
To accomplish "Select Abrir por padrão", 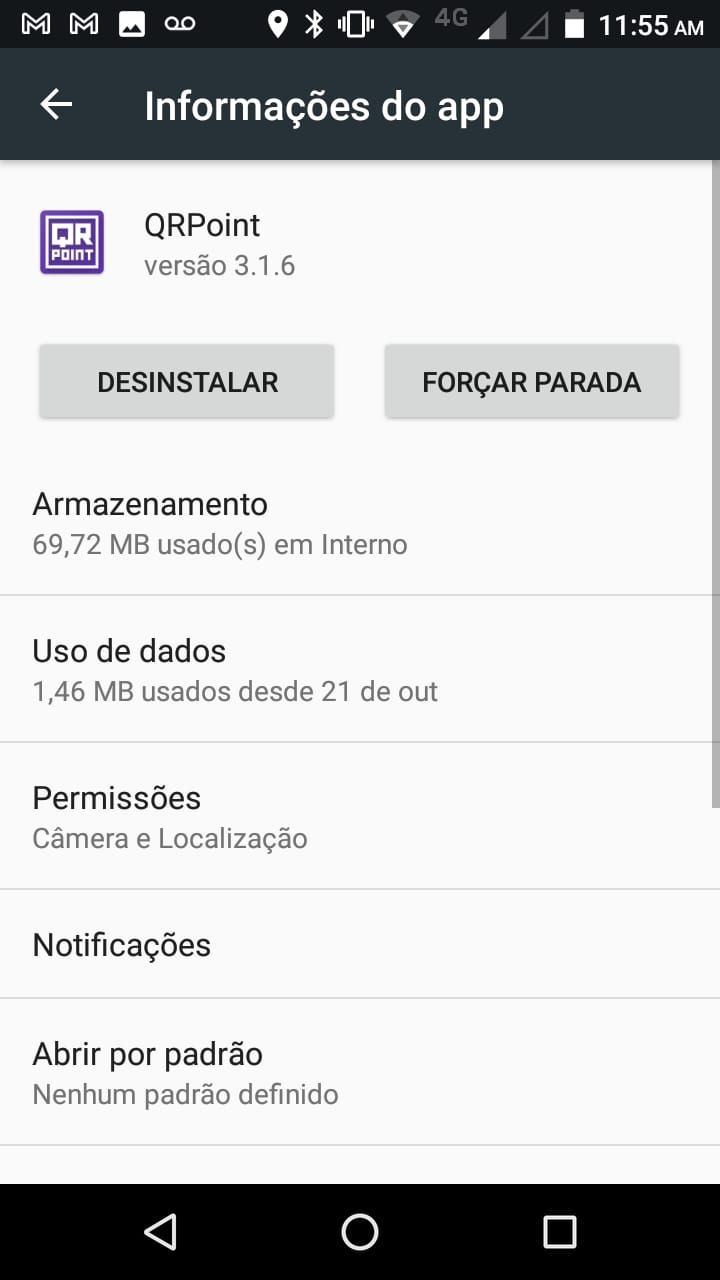I will point(360,1073).
